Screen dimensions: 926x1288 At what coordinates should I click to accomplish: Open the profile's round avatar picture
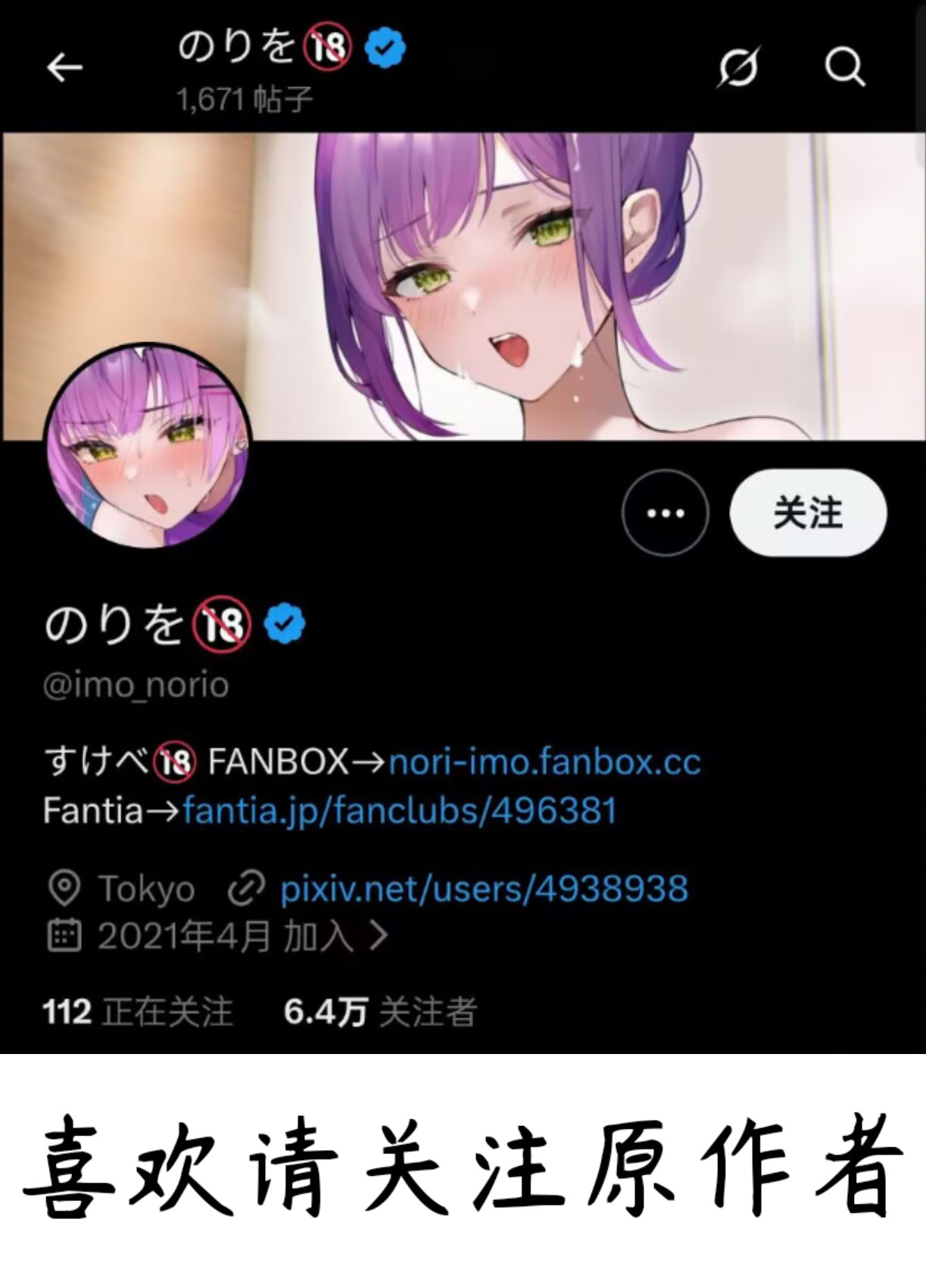tap(148, 447)
